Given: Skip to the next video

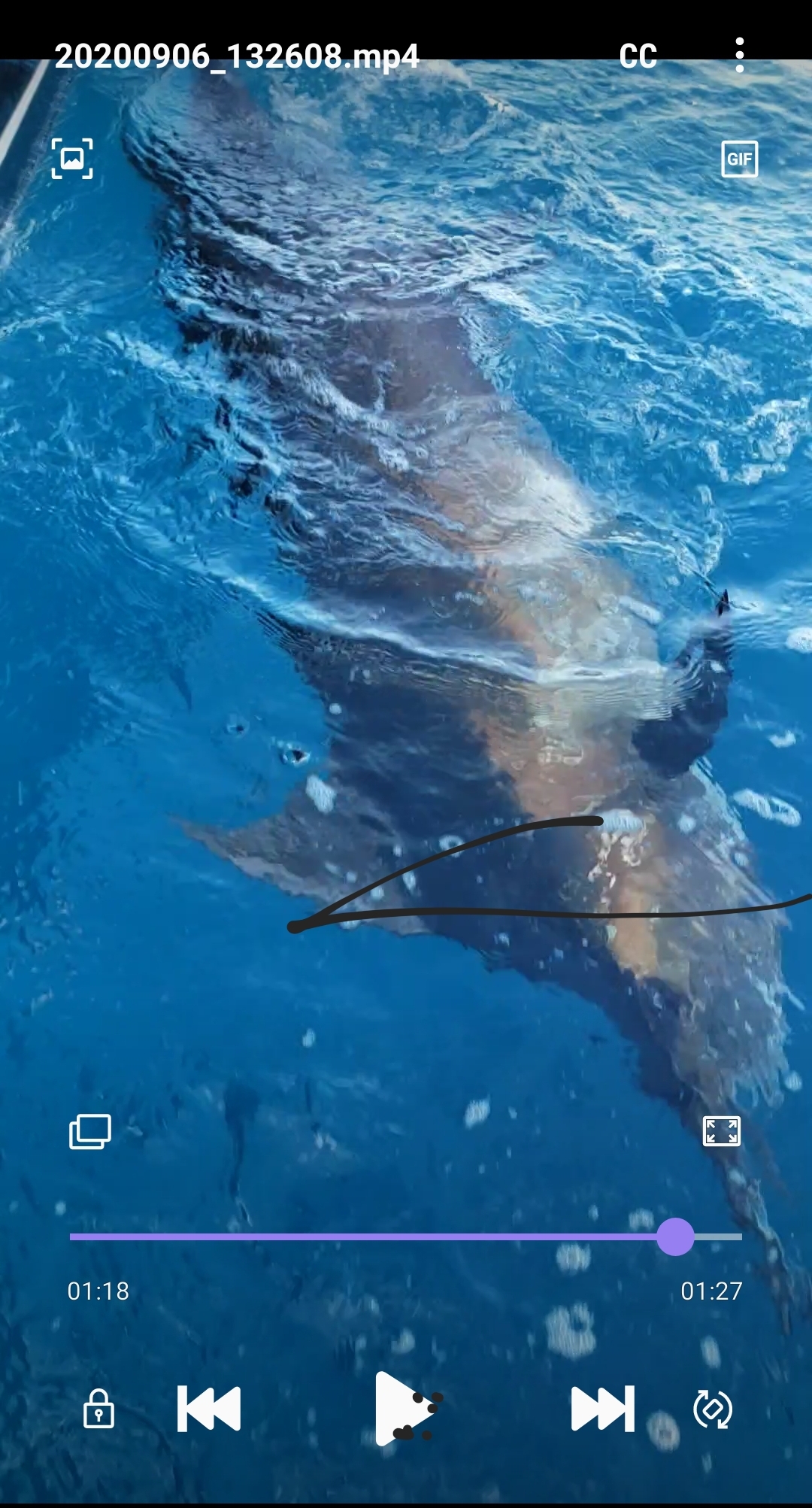Looking at the screenshot, I should click(x=603, y=1408).
